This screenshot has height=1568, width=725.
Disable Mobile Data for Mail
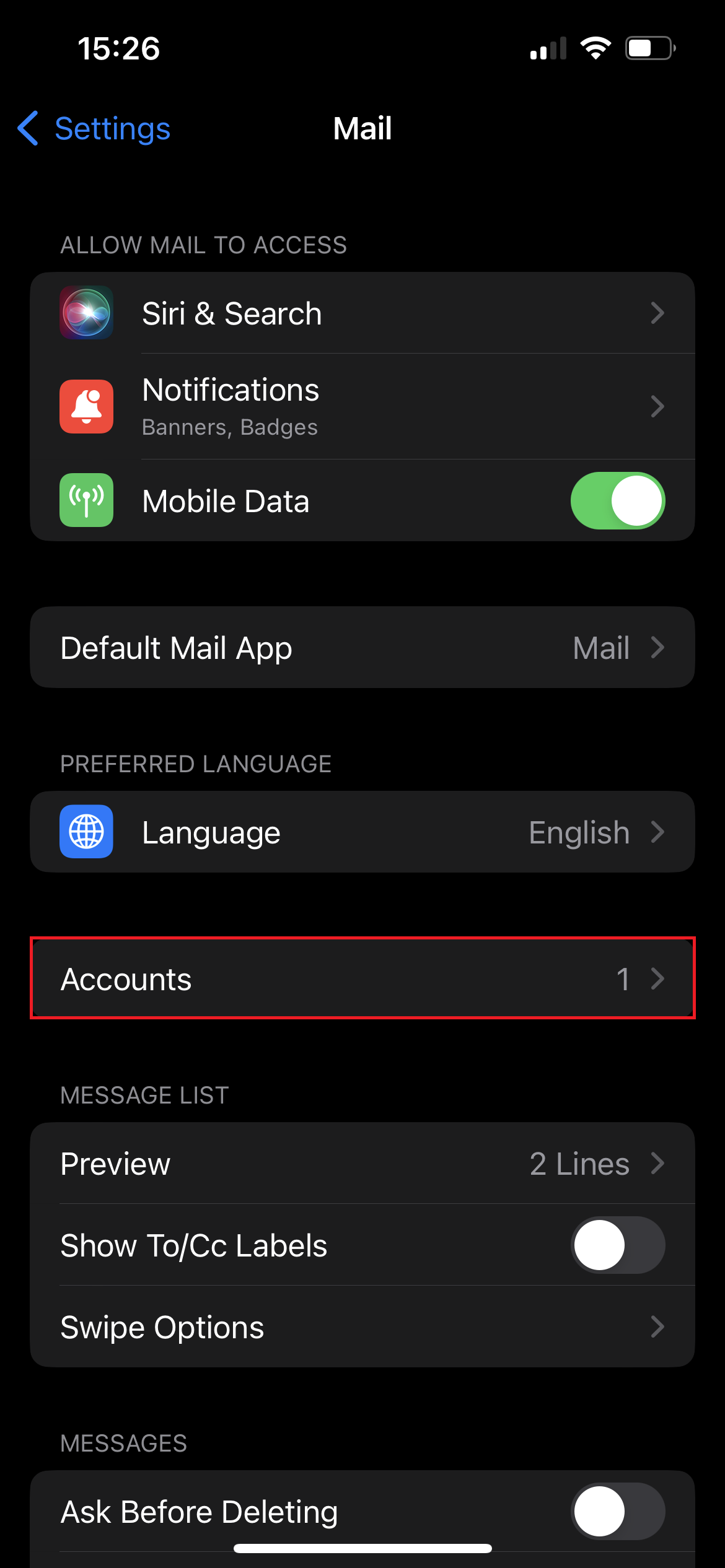pyautogui.click(x=618, y=500)
